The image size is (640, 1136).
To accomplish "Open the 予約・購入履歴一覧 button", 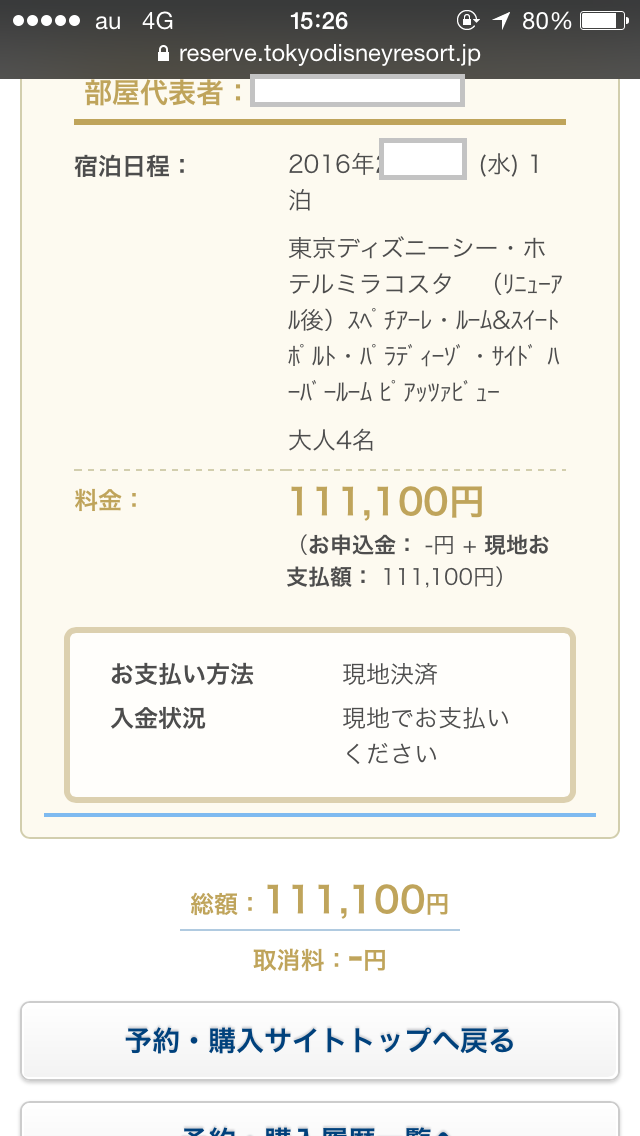I will (320, 1122).
